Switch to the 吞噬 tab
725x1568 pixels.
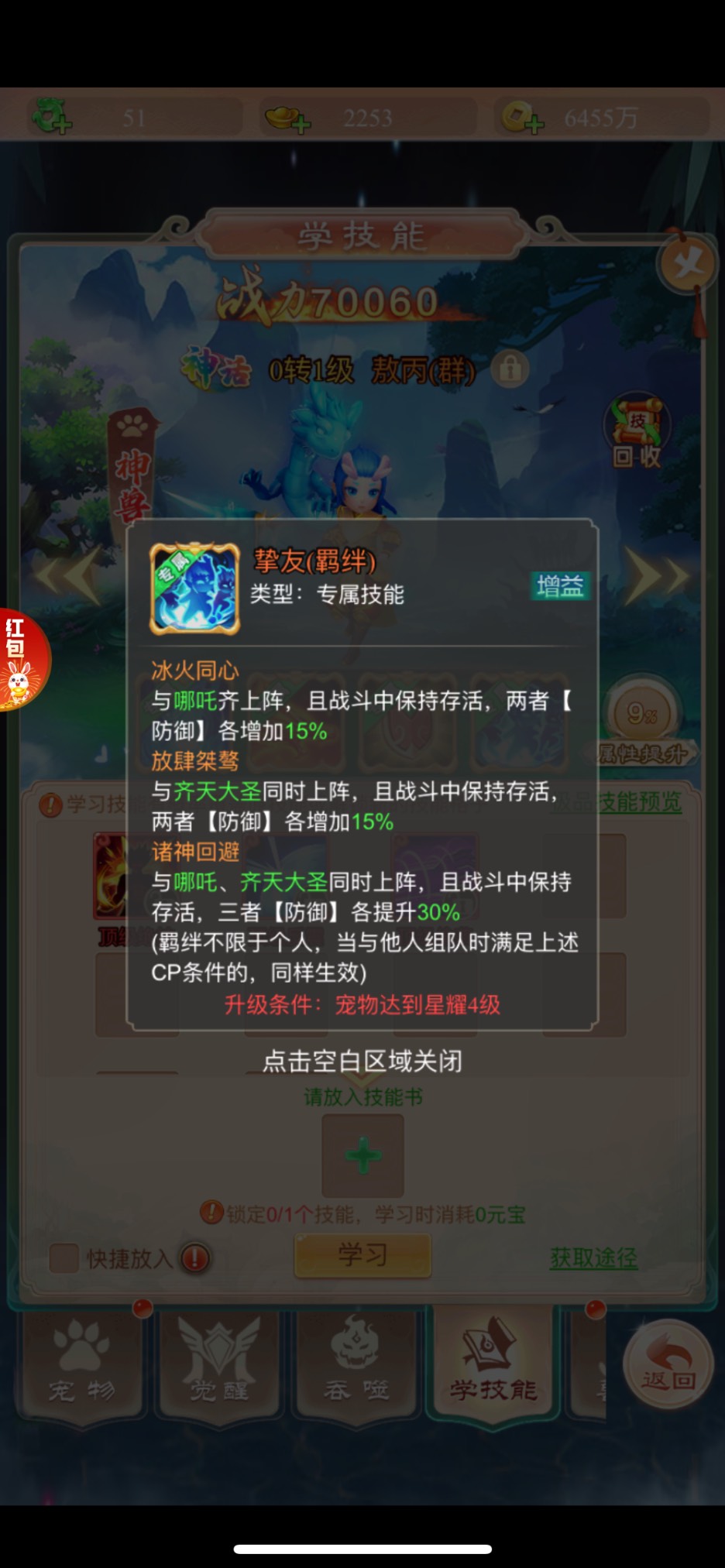[x=356, y=1364]
